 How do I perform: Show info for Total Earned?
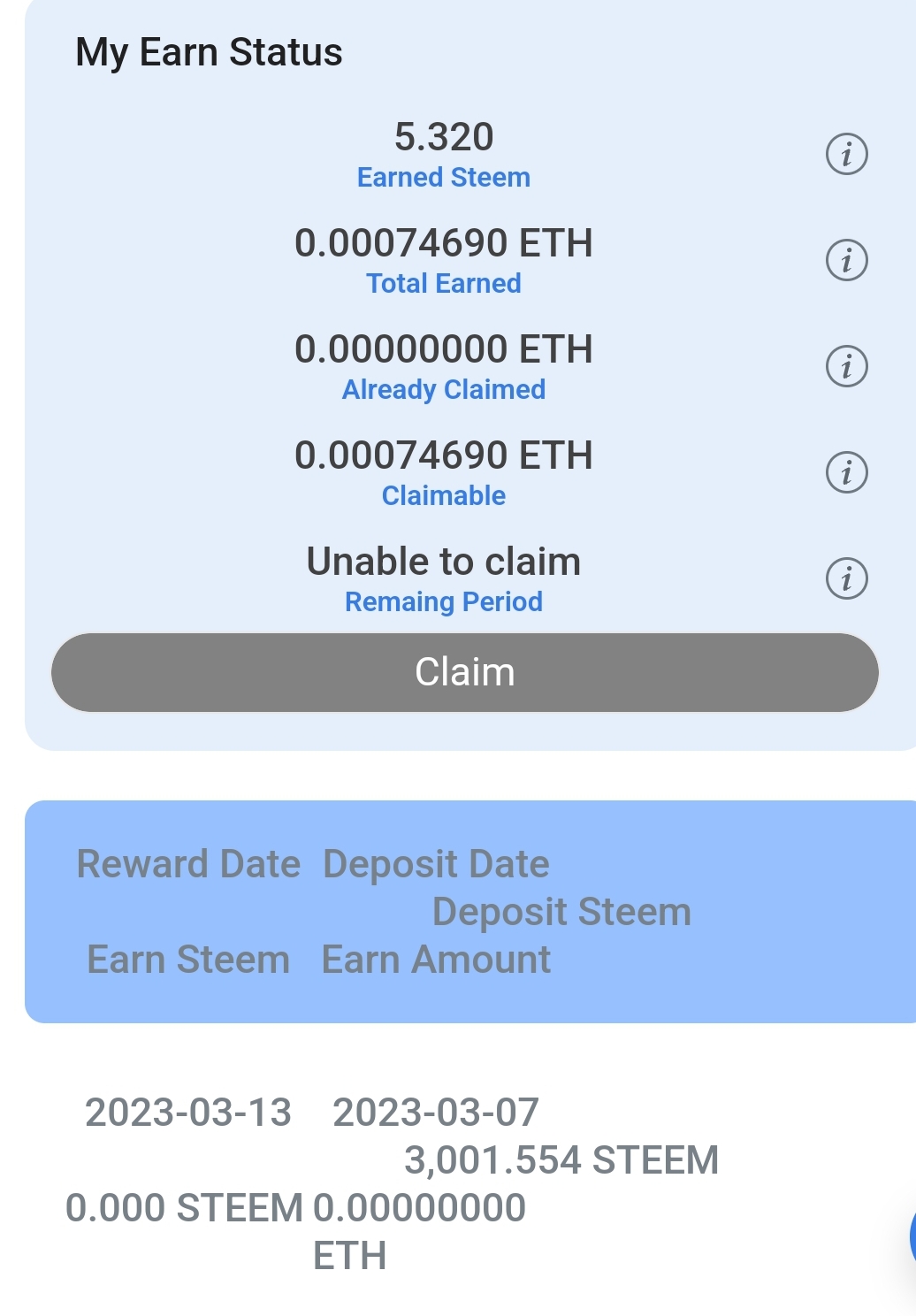(x=846, y=261)
